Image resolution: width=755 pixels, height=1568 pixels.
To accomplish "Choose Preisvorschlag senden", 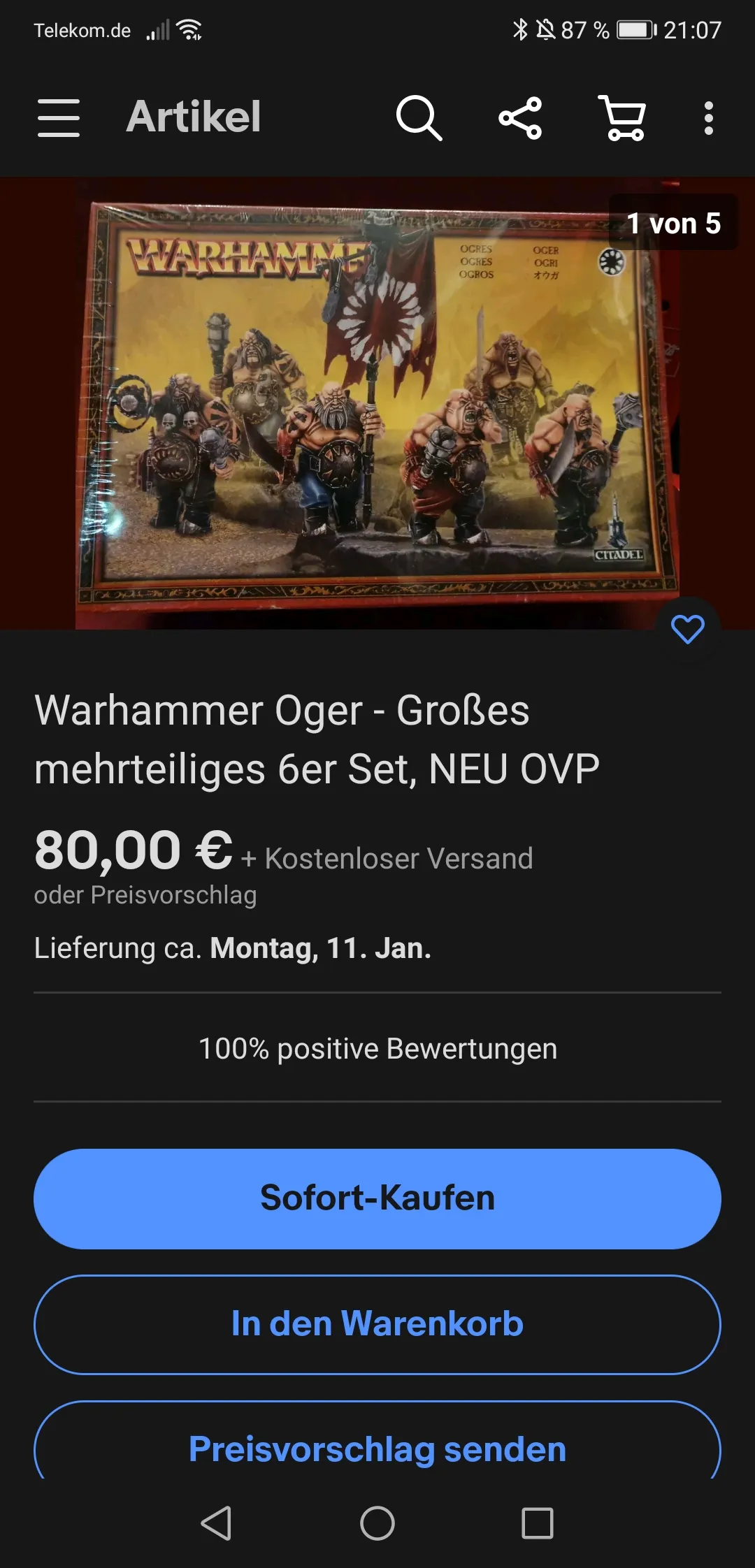I will point(377,1448).
